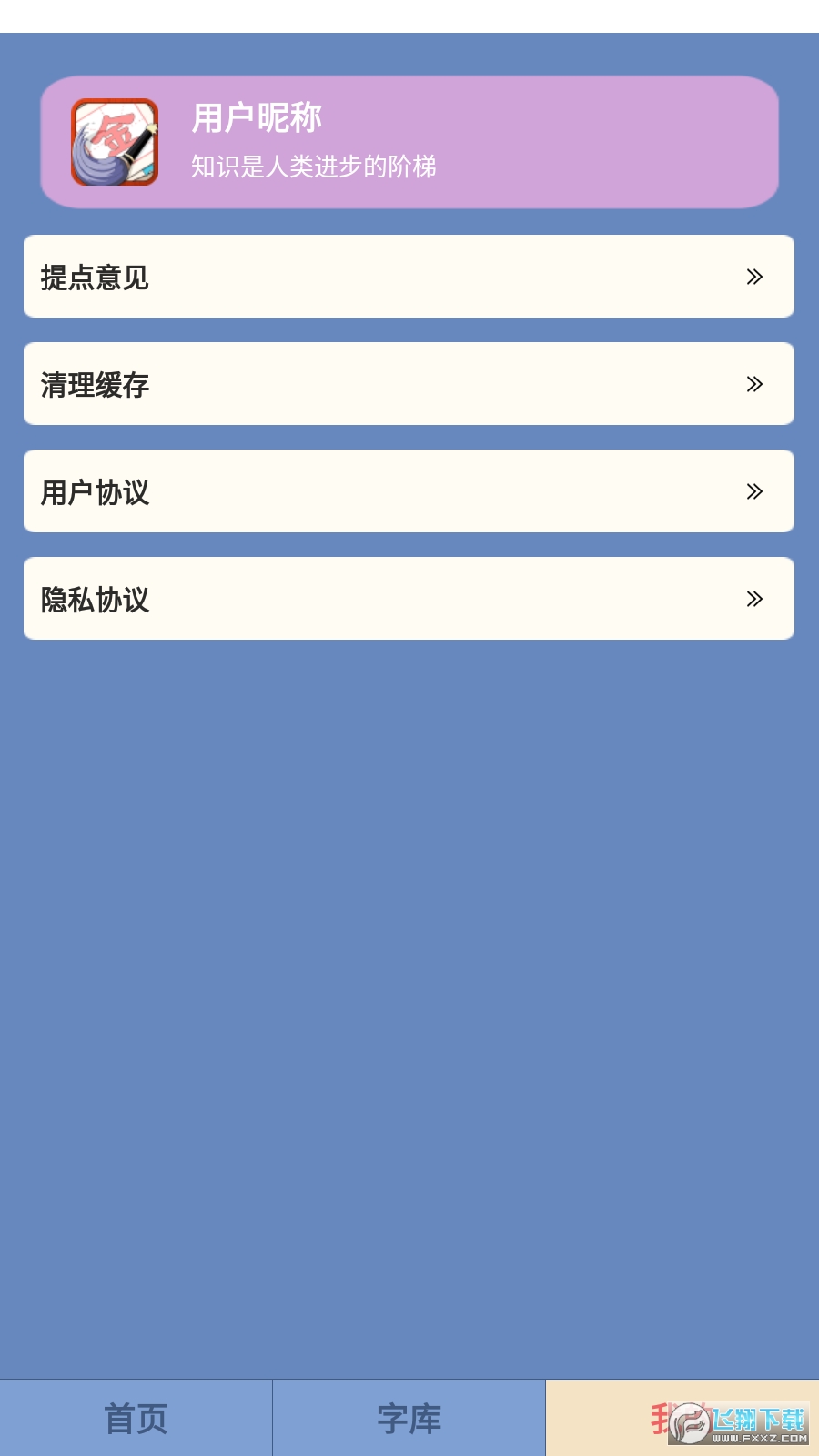
Task: Select 清理缓存 to clear cache
Action: click(x=409, y=384)
